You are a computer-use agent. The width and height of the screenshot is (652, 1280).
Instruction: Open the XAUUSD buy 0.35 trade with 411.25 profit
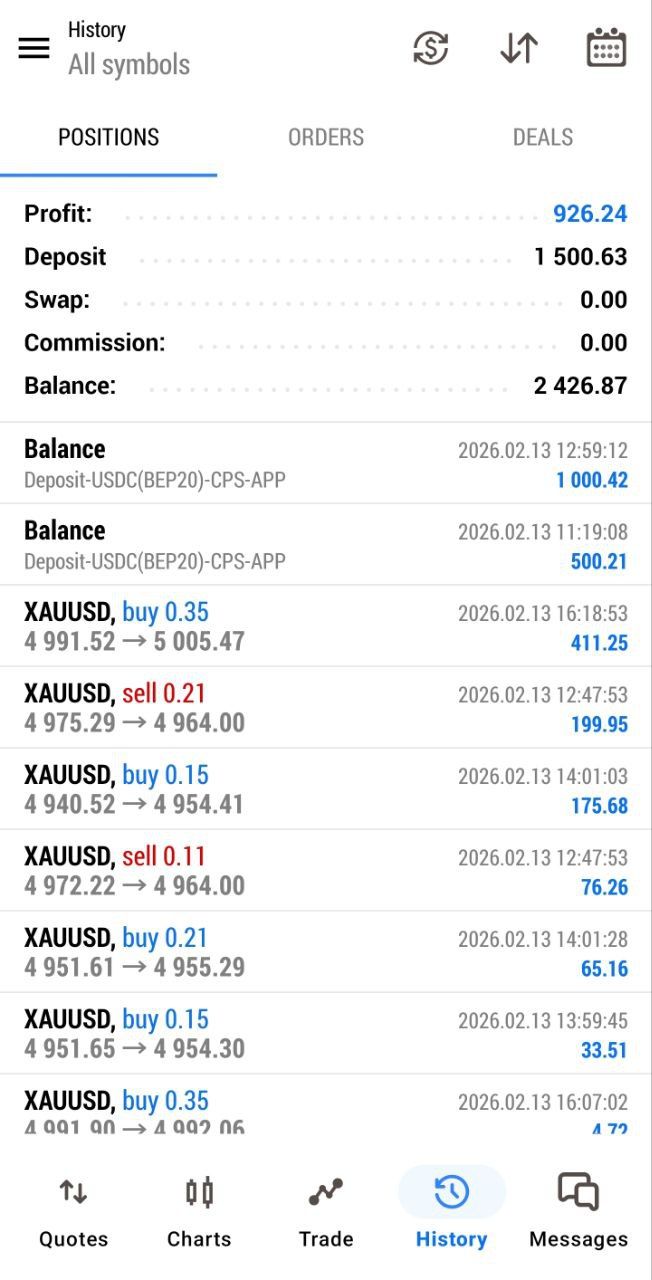(x=326, y=627)
